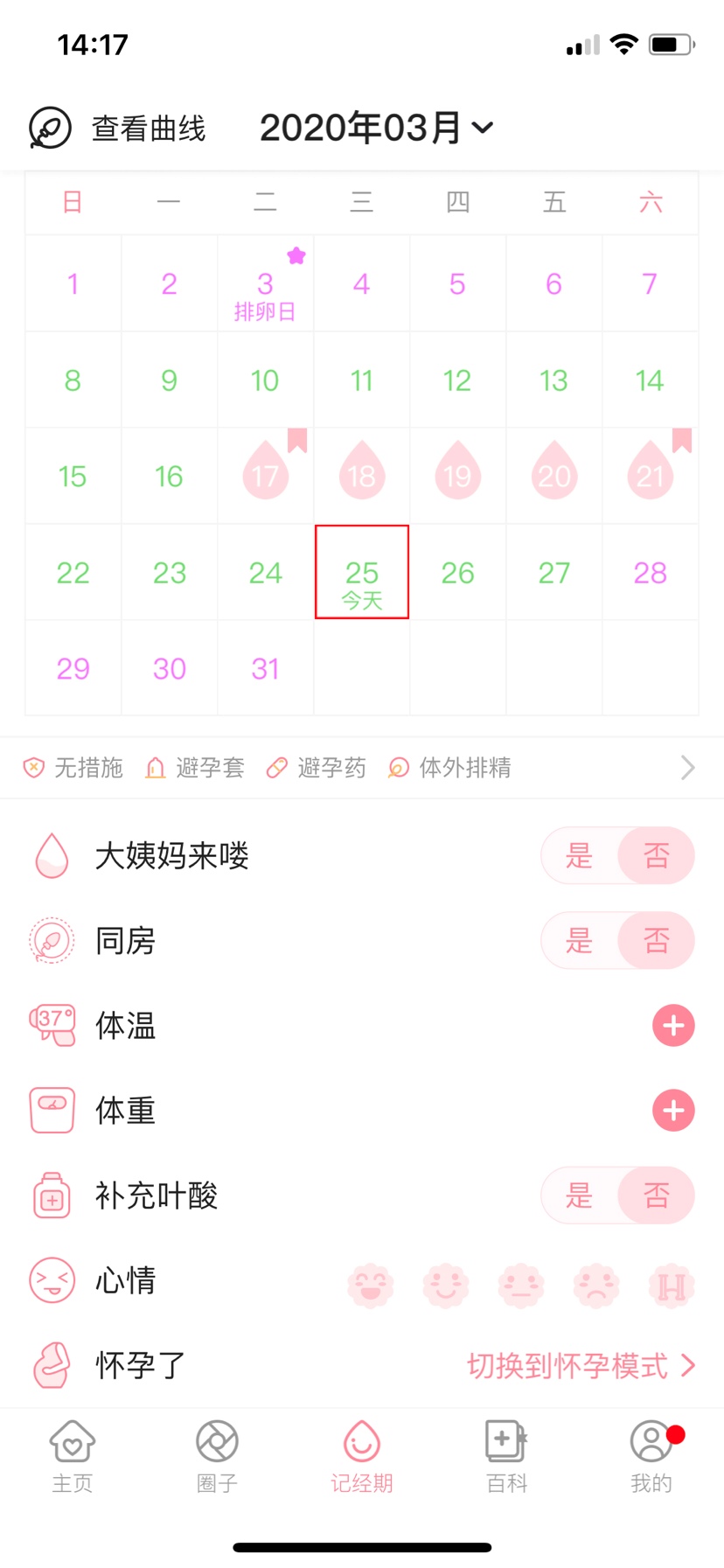Open the 百科 tab
Image resolution: width=724 pixels, height=1568 pixels.
click(506, 1456)
